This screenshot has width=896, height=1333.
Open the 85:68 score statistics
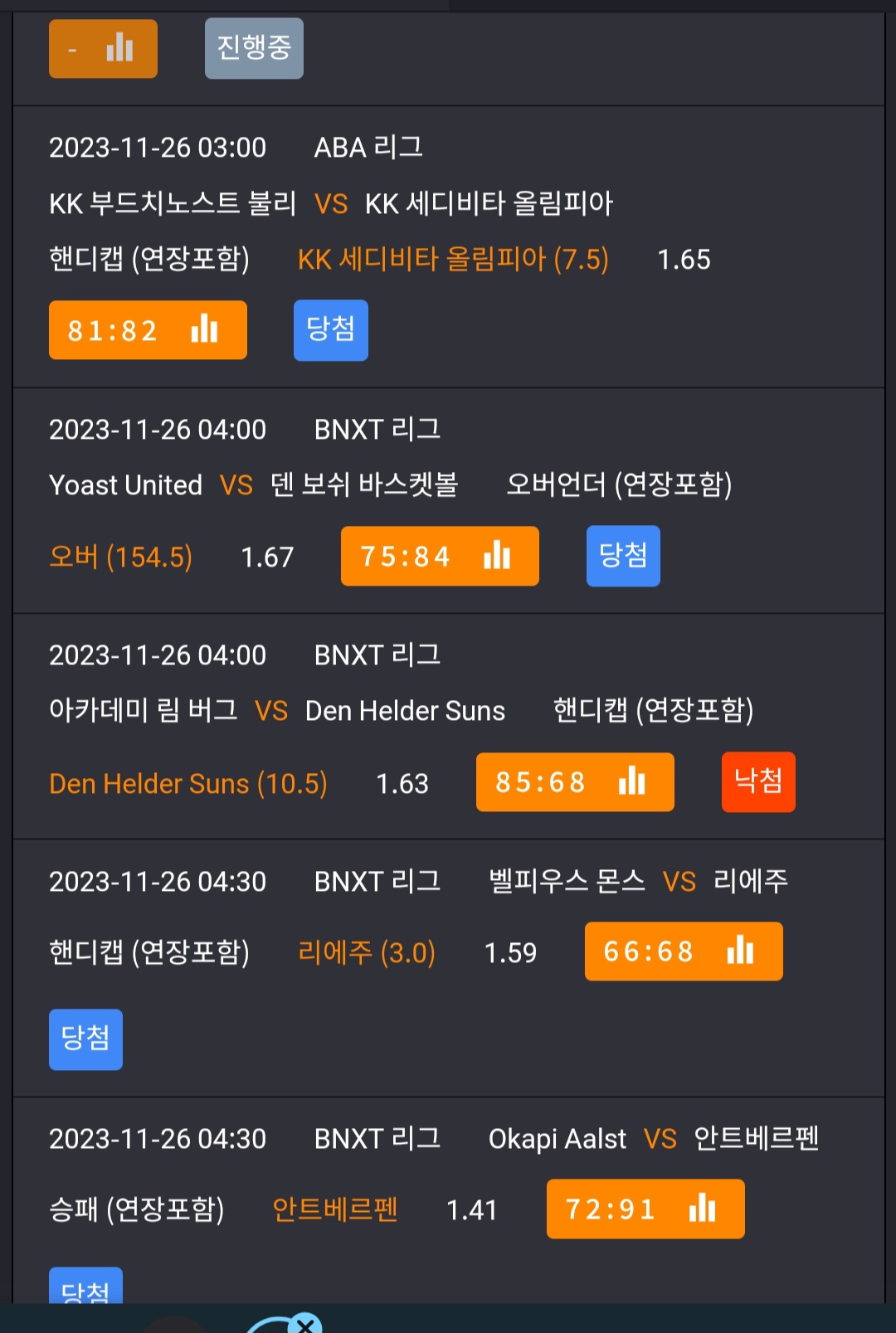pos(575,782)
